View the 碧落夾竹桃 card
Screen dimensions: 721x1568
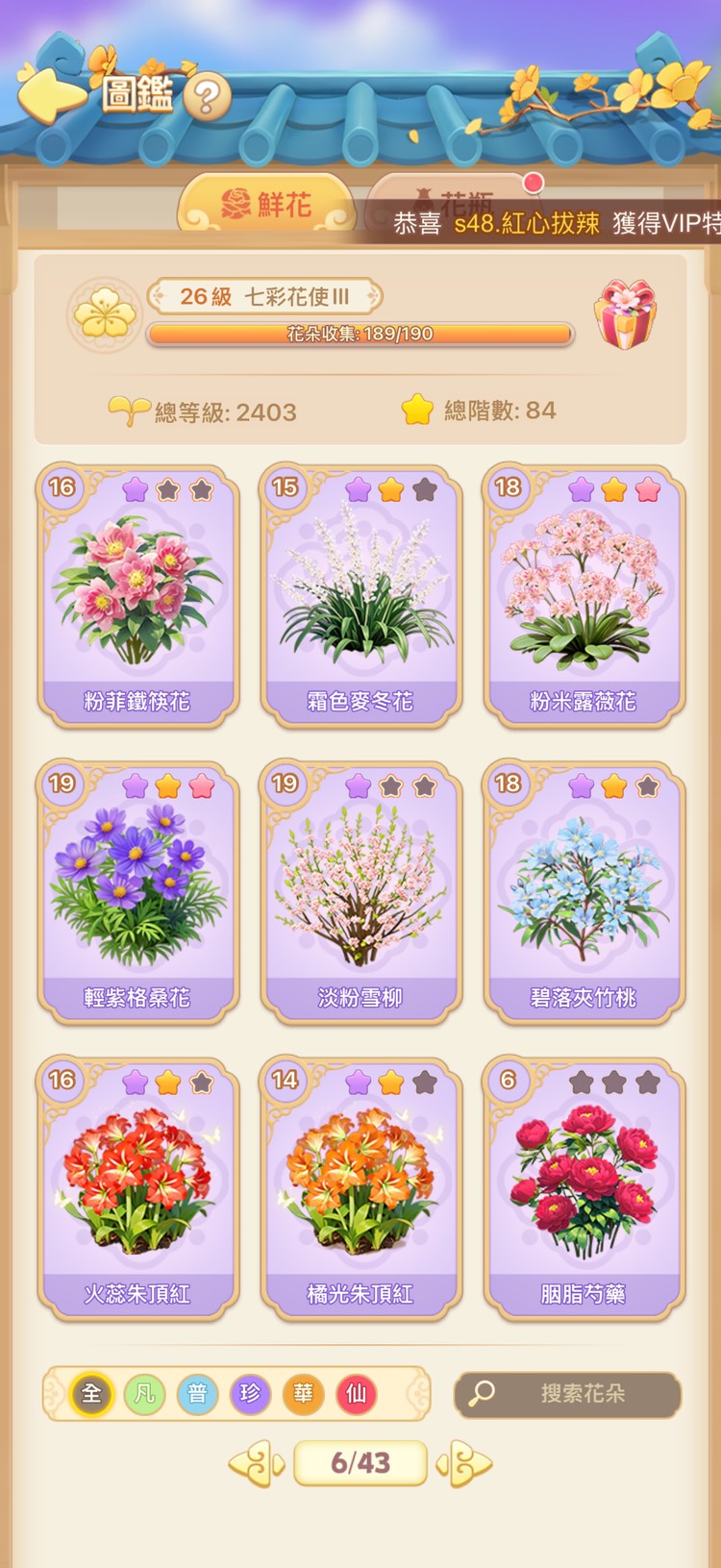(584, 892)
